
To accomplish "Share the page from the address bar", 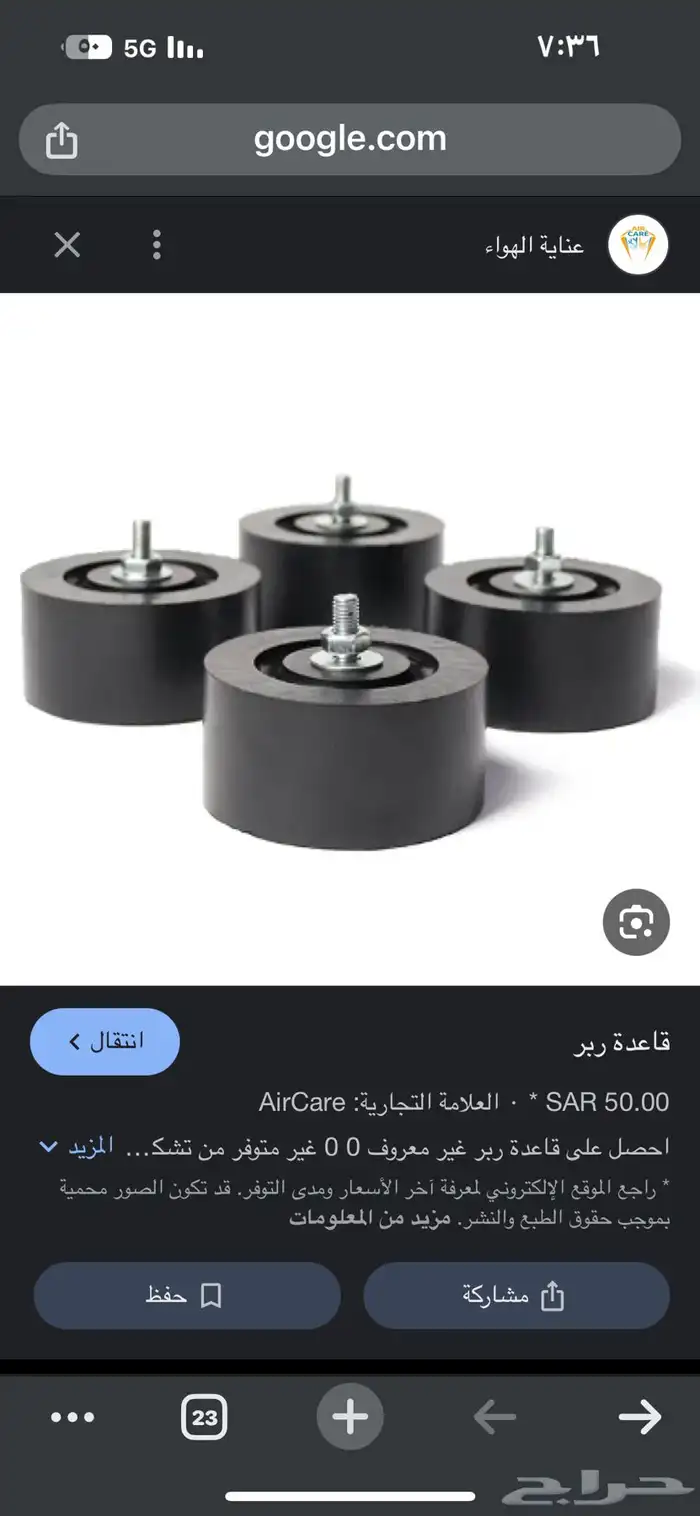I will tap(62, 141).
